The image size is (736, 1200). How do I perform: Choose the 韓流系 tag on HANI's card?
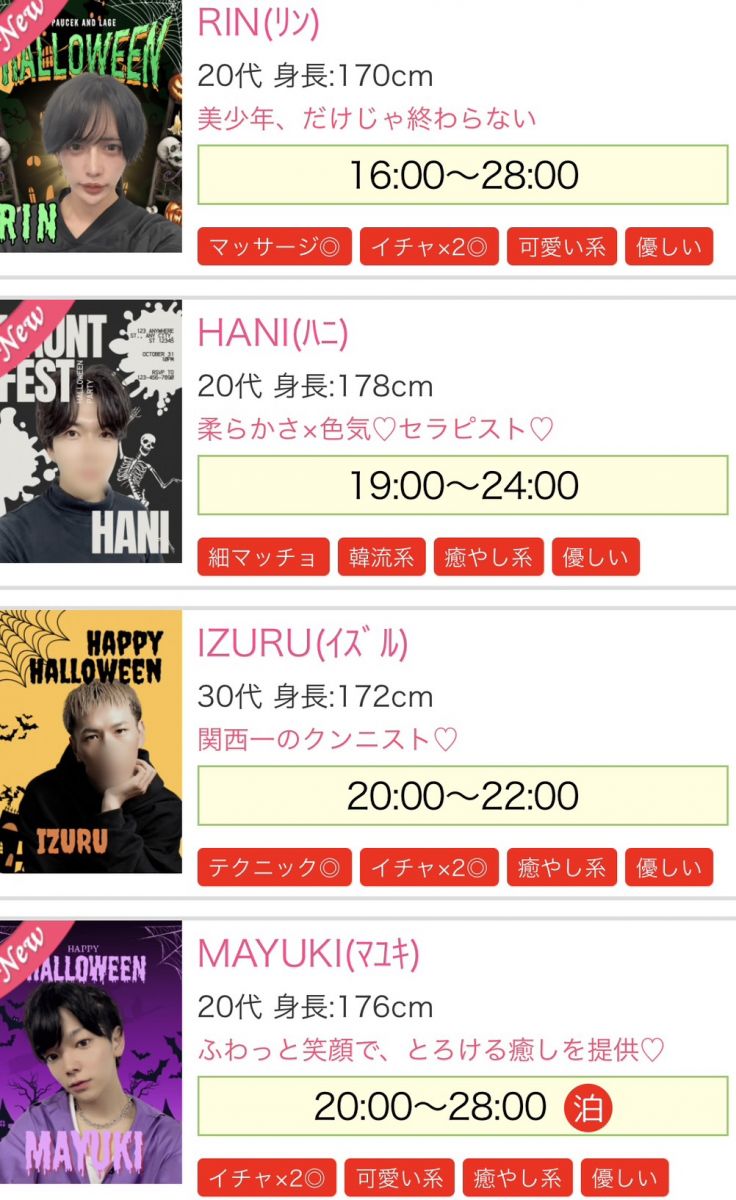click(x=381, y=557)
